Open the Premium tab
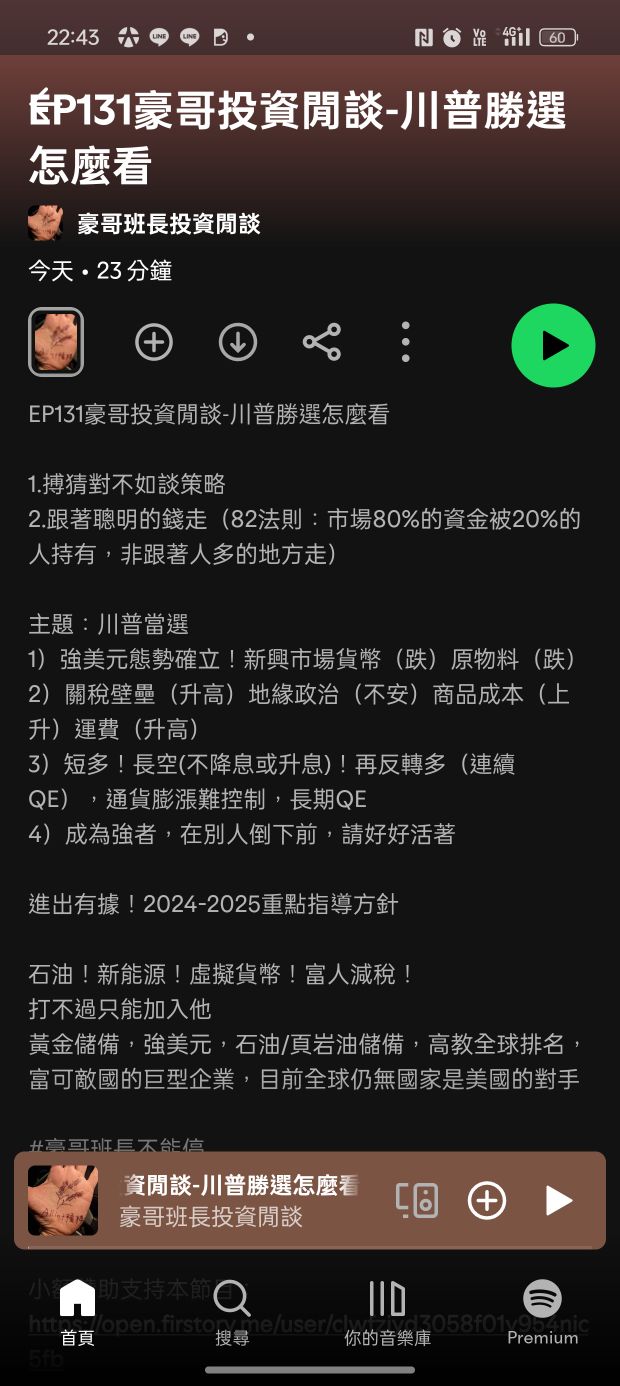The width and height of the screenshot is (620, 1386). (x=542, y=1312)
